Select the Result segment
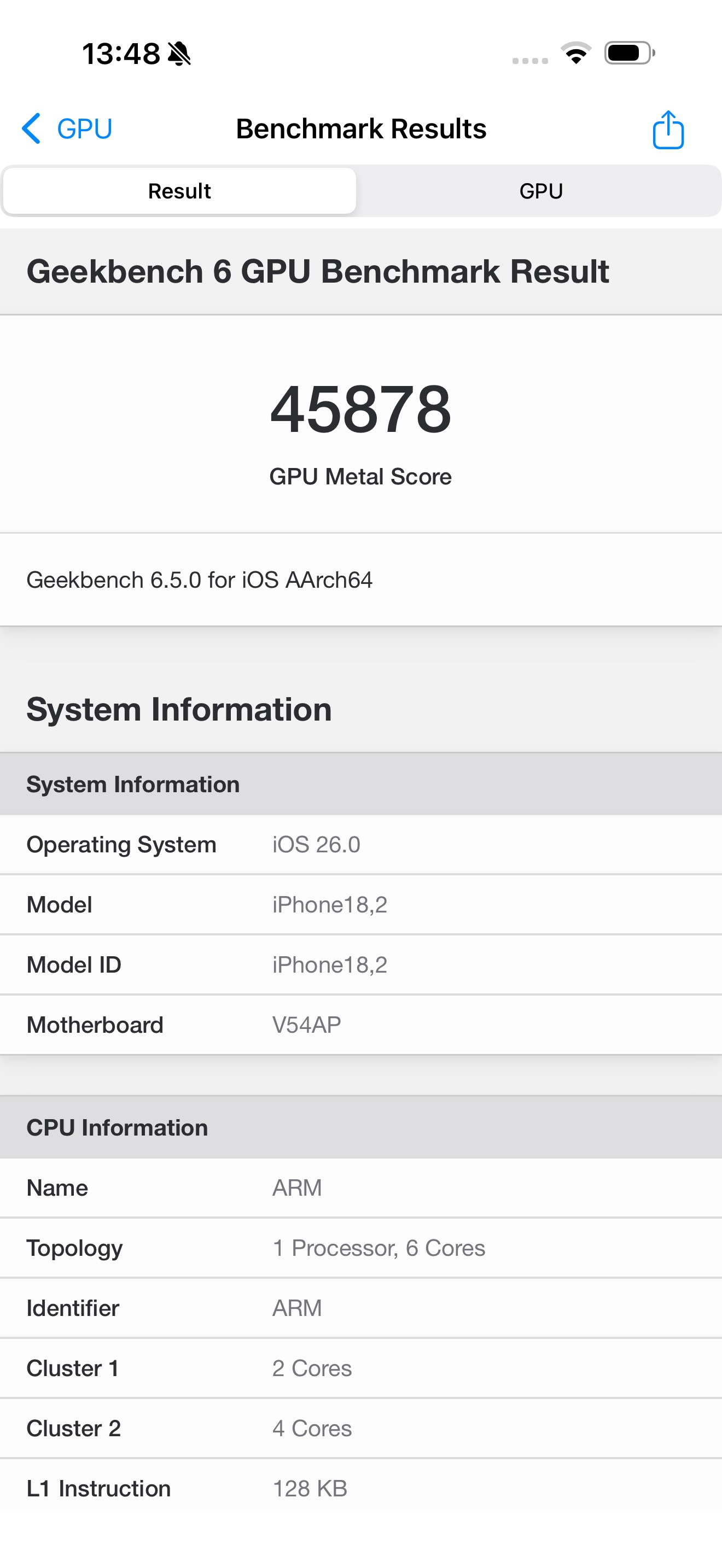Screen dimensions: 722x1568 (x=179, y=191)
